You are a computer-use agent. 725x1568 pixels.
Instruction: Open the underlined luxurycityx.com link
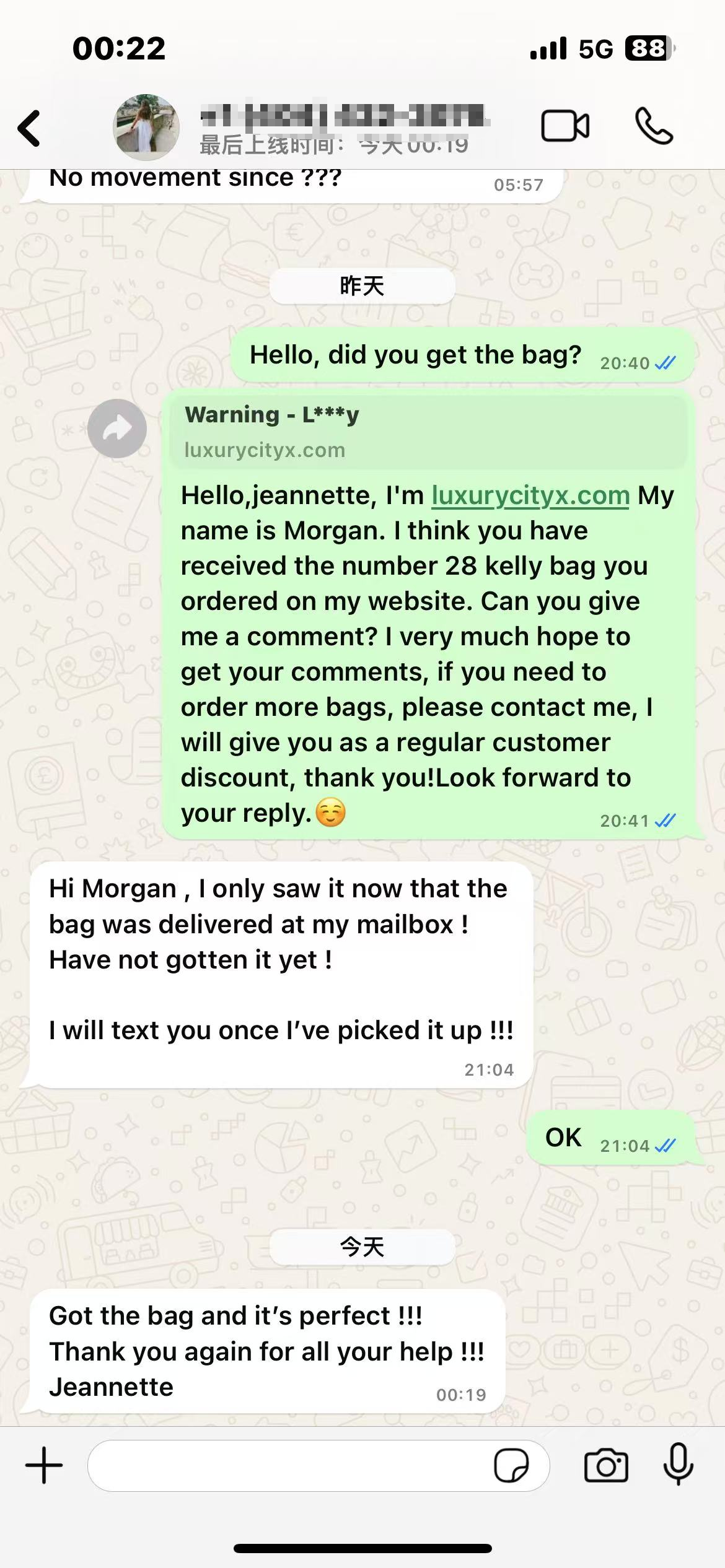pyautogui.click(x=530, y=495)
